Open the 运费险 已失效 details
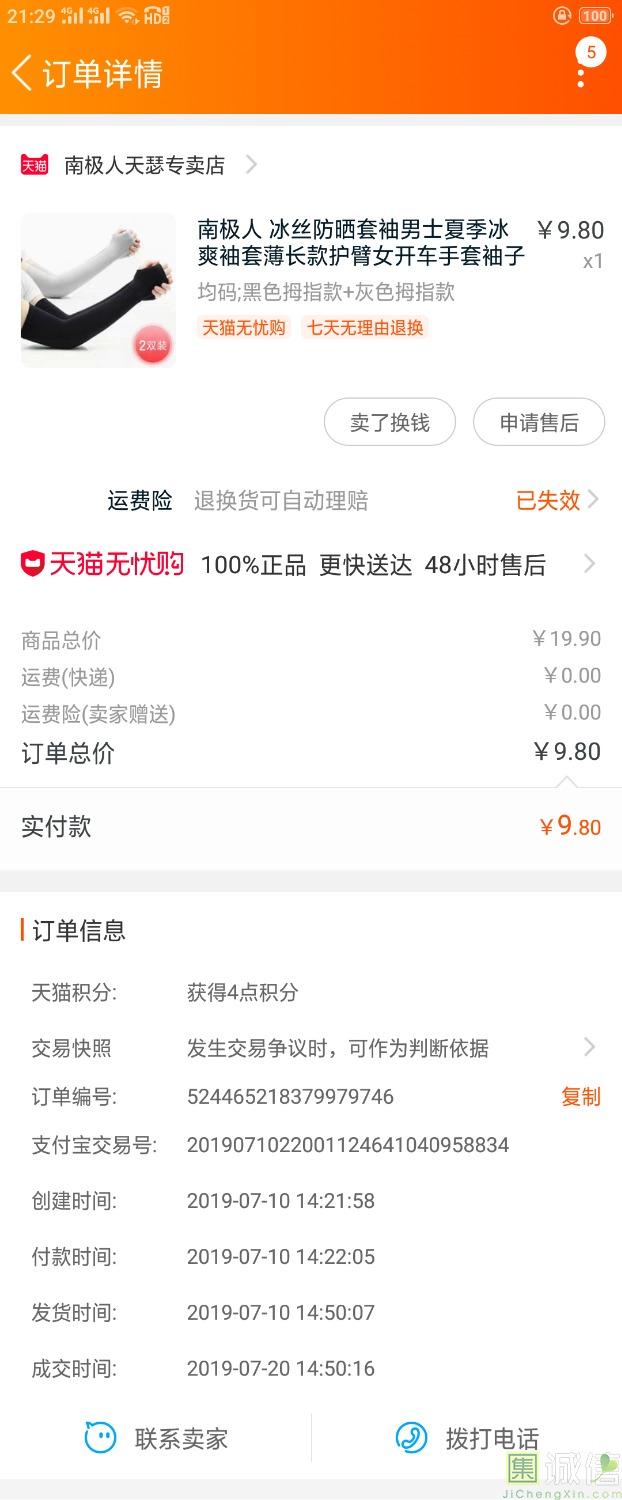Screen dimensions: 622x1500 556,500
